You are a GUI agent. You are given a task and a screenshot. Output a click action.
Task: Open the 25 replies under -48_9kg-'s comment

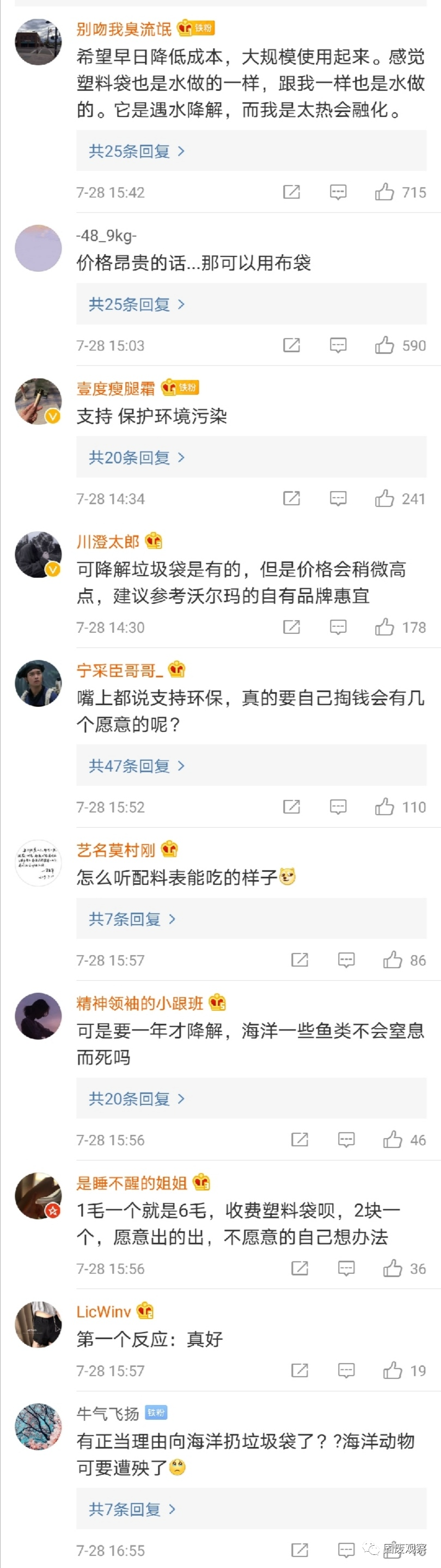(136, 304)
